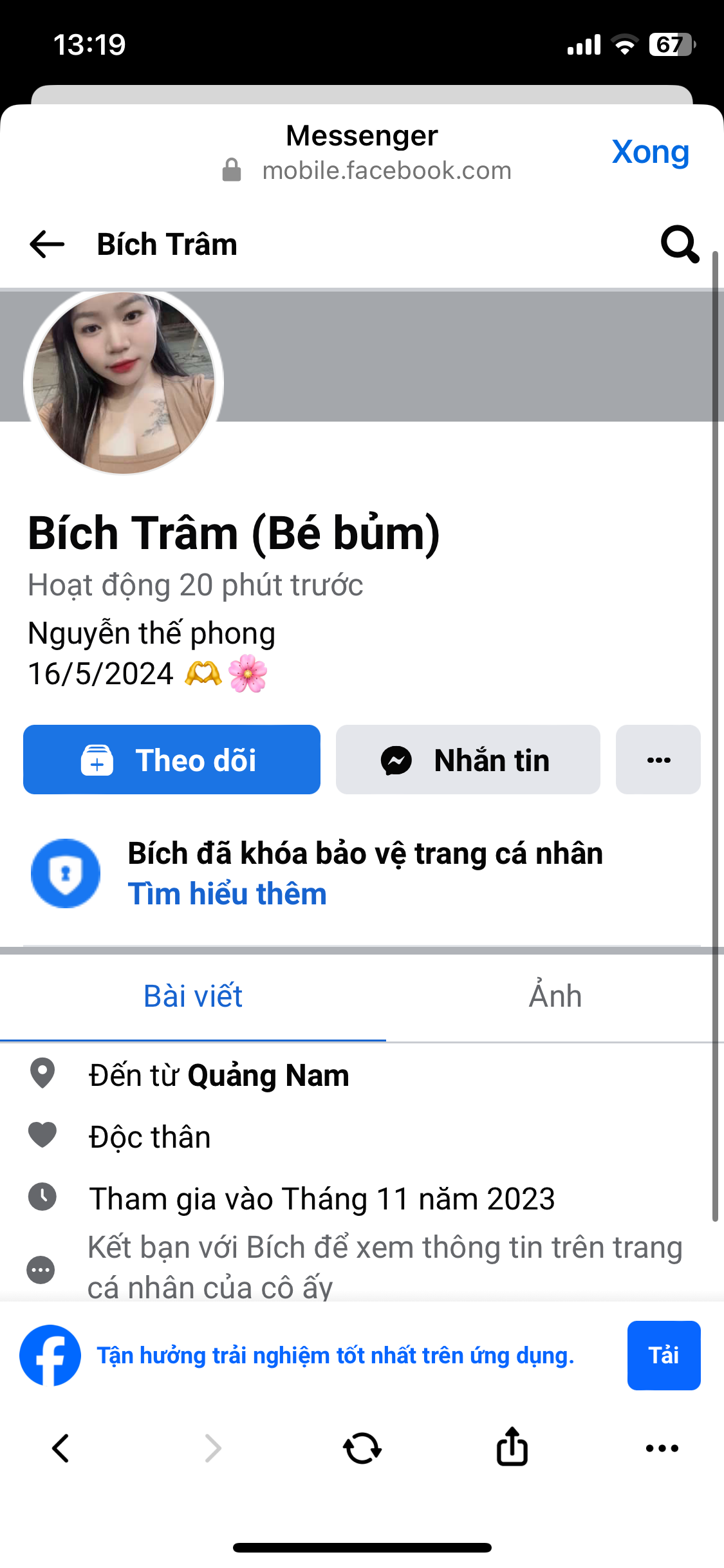Screen dimensions: 724x1568
Task: Send a message via Nhắn tin
Action: [468, 760]
